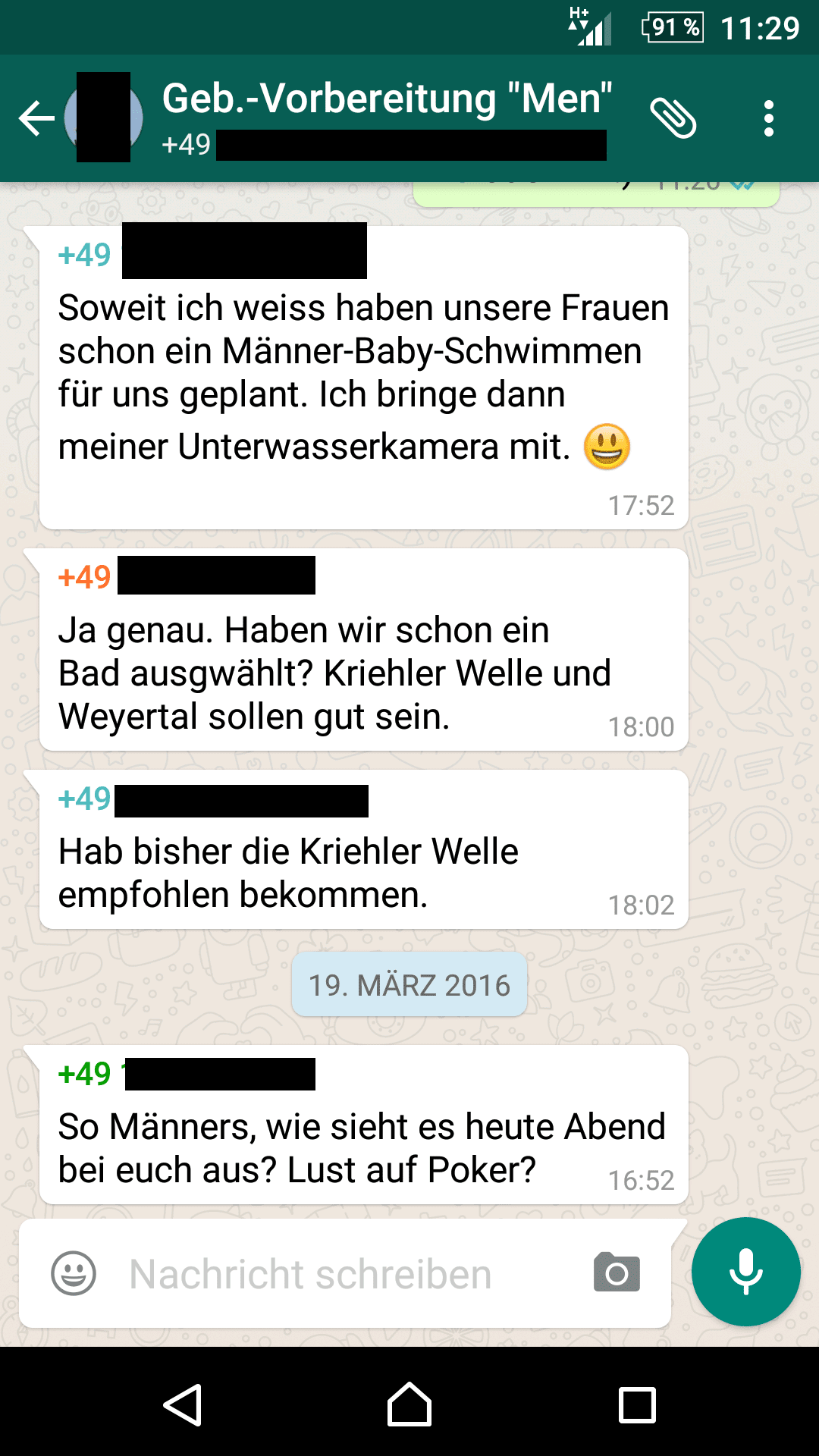
Task: Tap the microphone voice message button
Action: tap(746, 1272)
